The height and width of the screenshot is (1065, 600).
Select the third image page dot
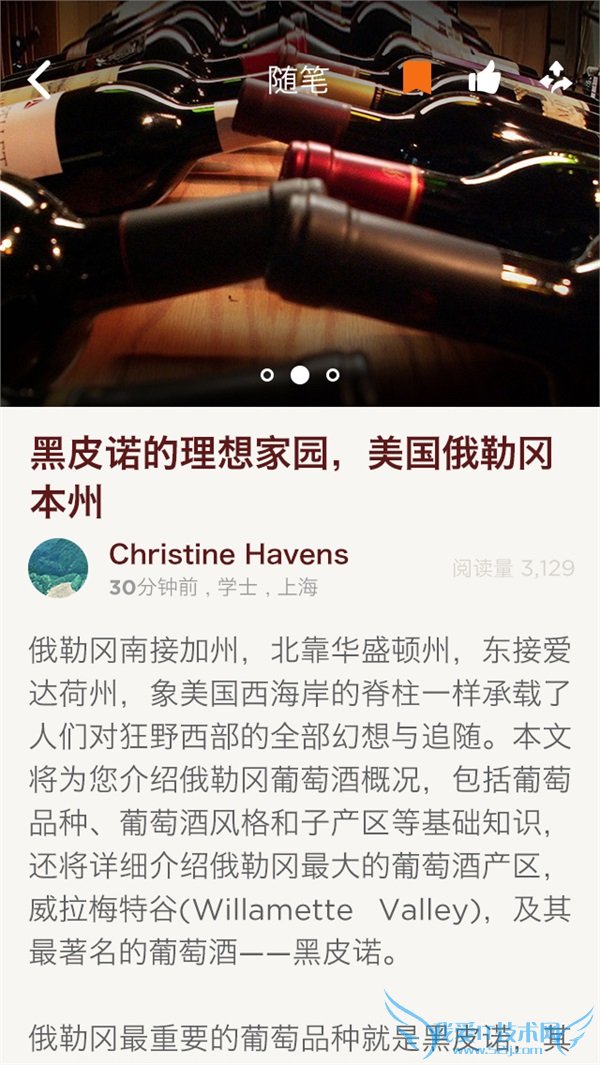(x=333, y=375)
